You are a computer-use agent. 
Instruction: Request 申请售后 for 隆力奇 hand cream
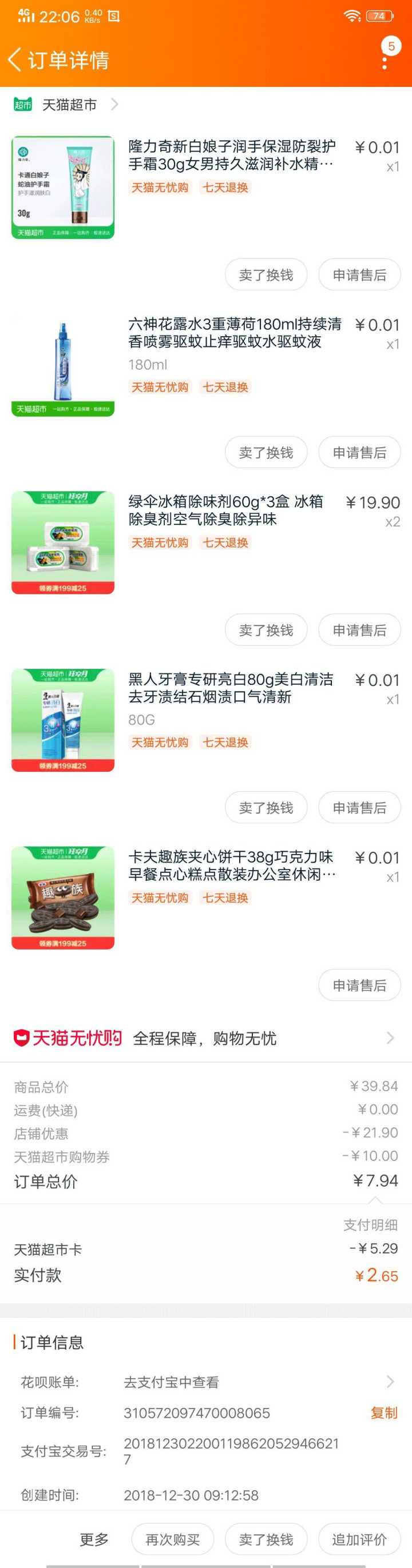pyautogui.click(x=359, y=275)
